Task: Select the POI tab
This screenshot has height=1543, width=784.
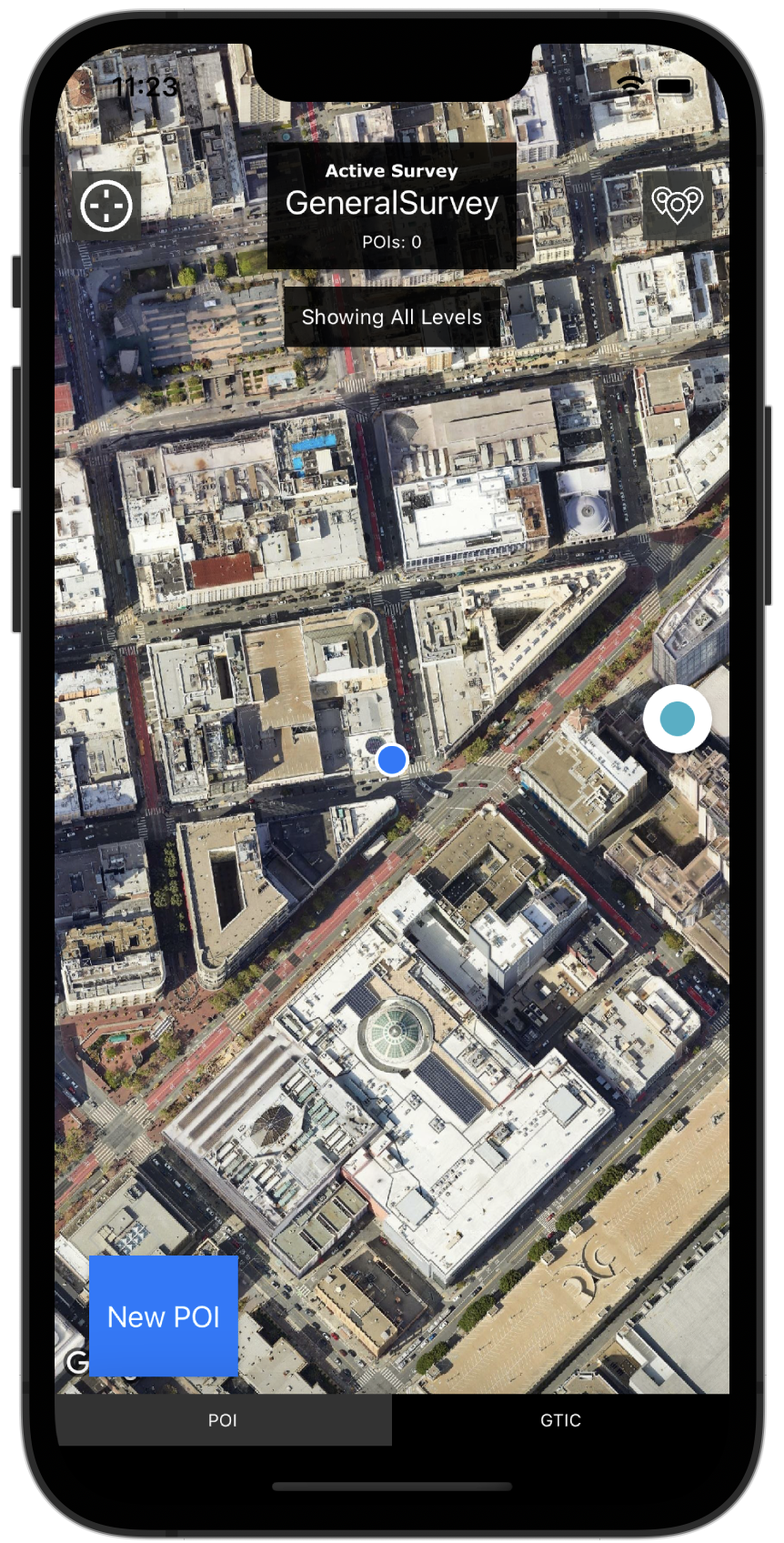Action: [223, 1420]
